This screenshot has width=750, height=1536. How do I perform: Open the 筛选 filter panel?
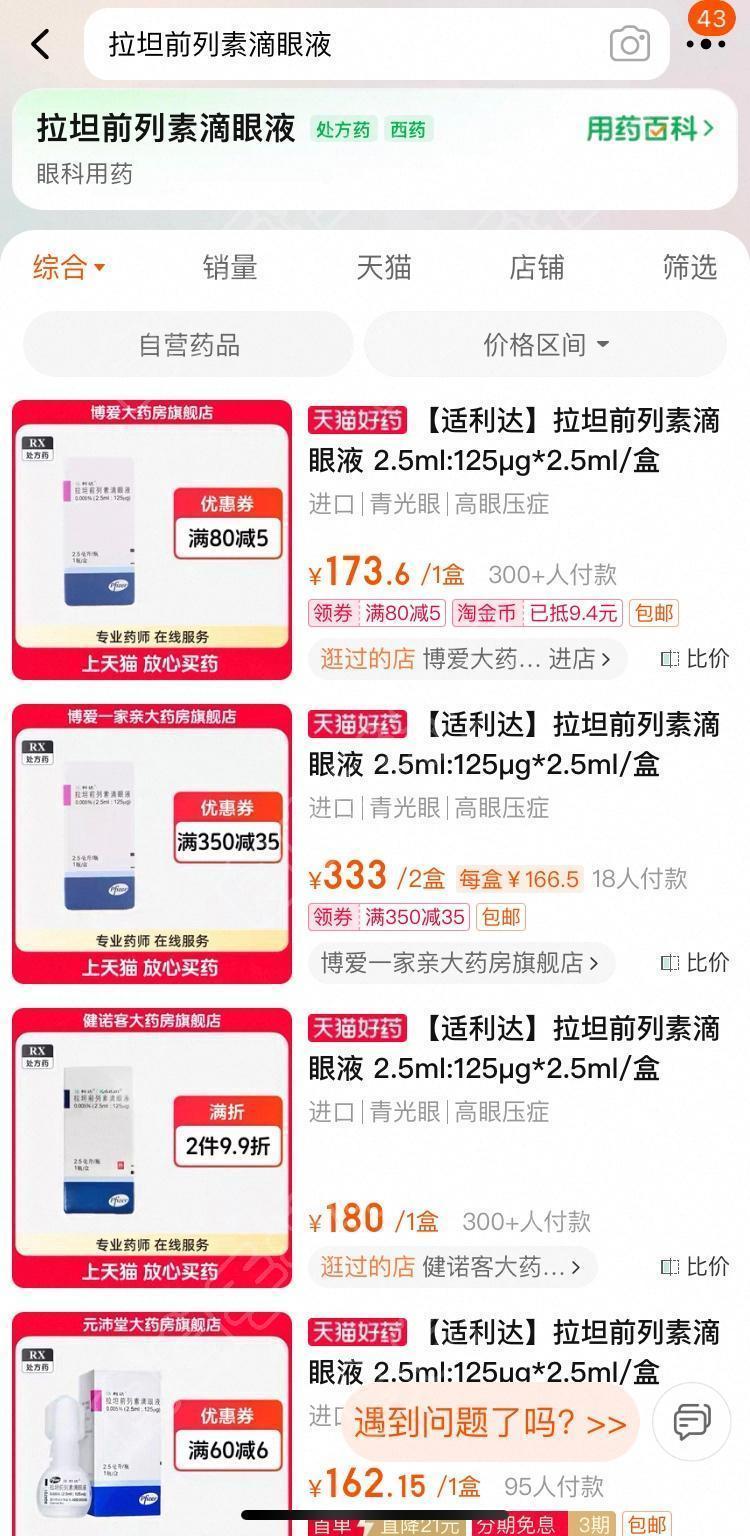click(x=690, y=267)
